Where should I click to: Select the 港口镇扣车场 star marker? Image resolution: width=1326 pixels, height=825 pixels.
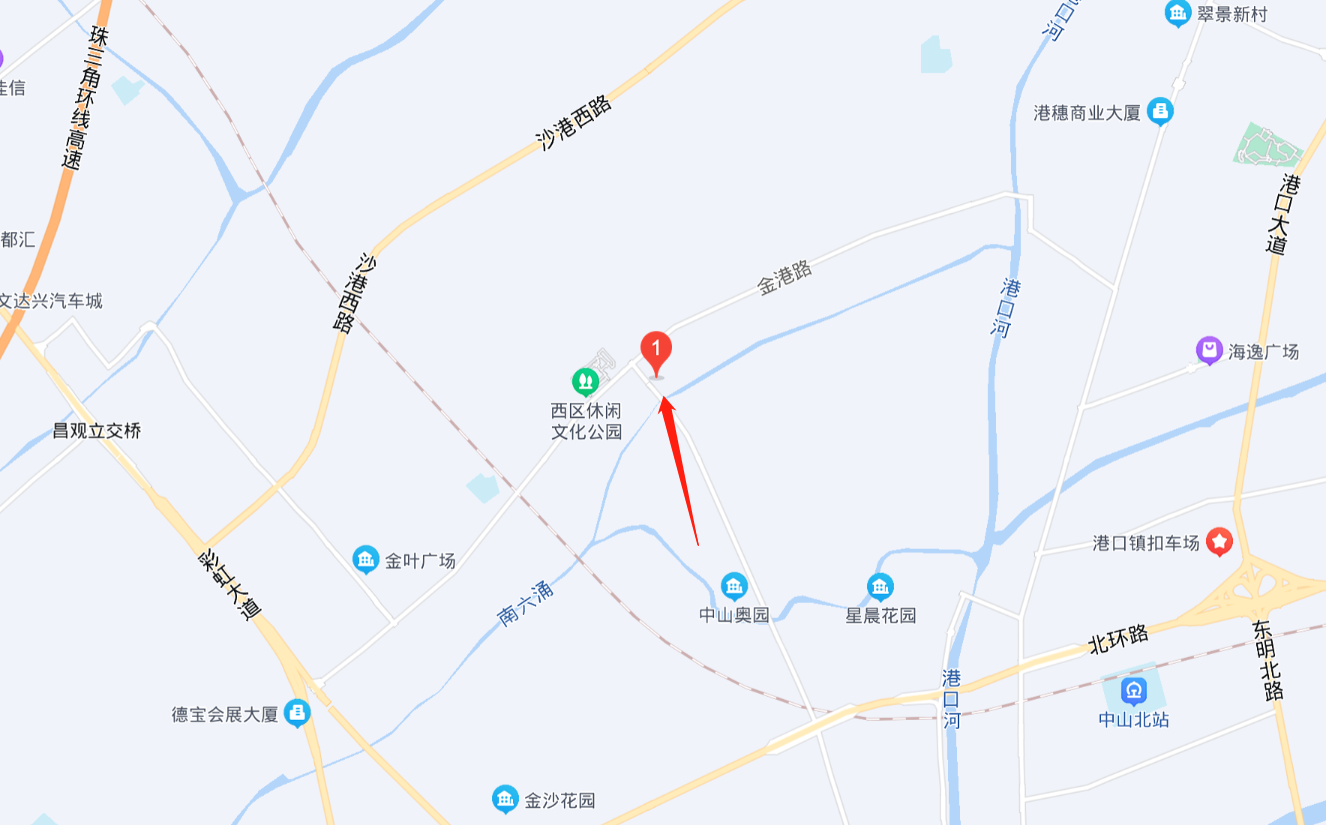coord(1219,542)
